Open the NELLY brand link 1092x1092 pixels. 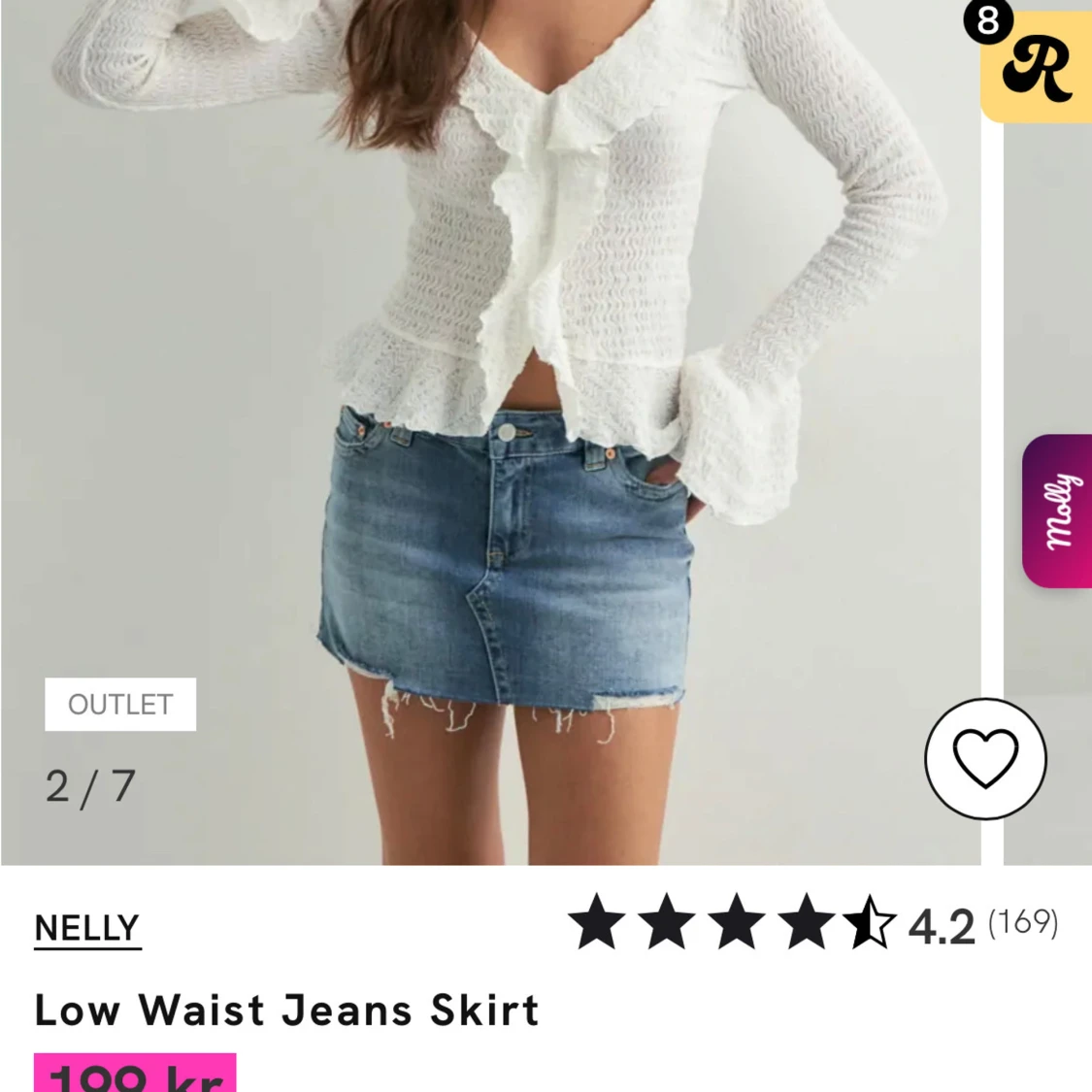point(86,929)
